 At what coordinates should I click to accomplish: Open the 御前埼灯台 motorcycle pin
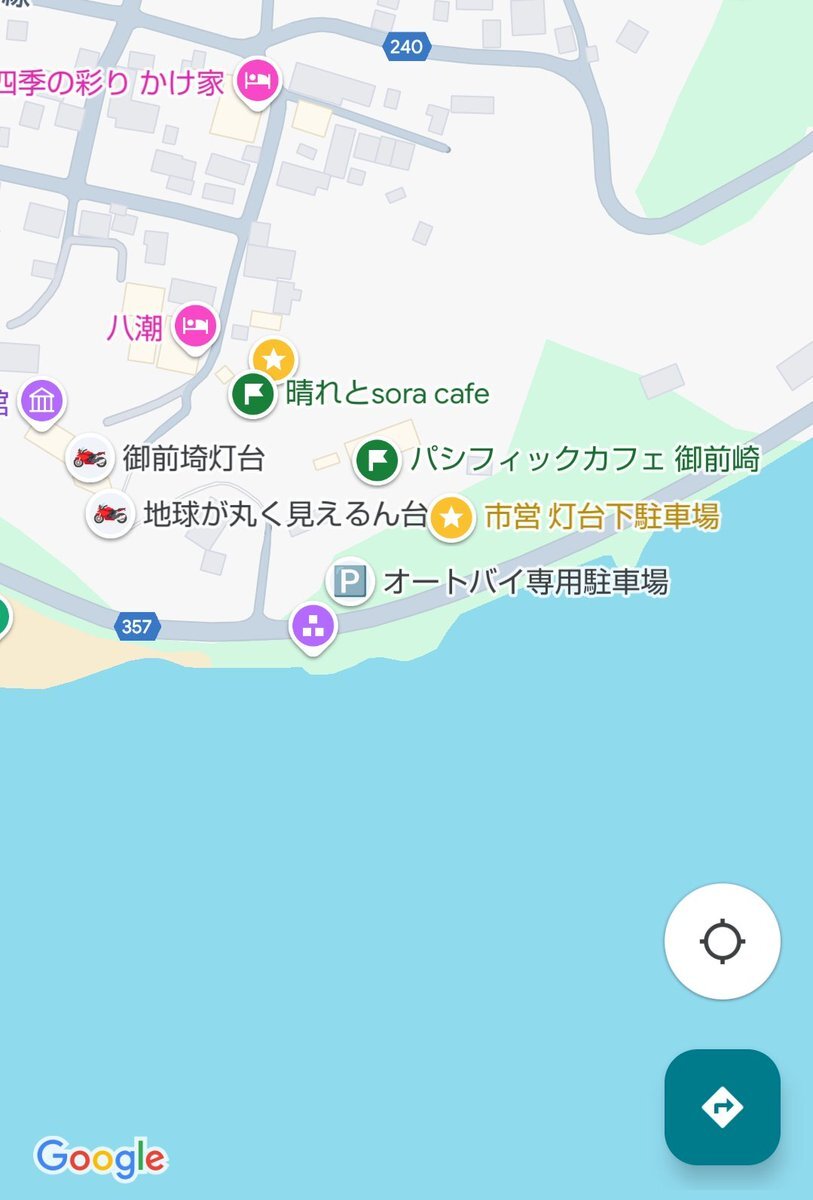90,458
